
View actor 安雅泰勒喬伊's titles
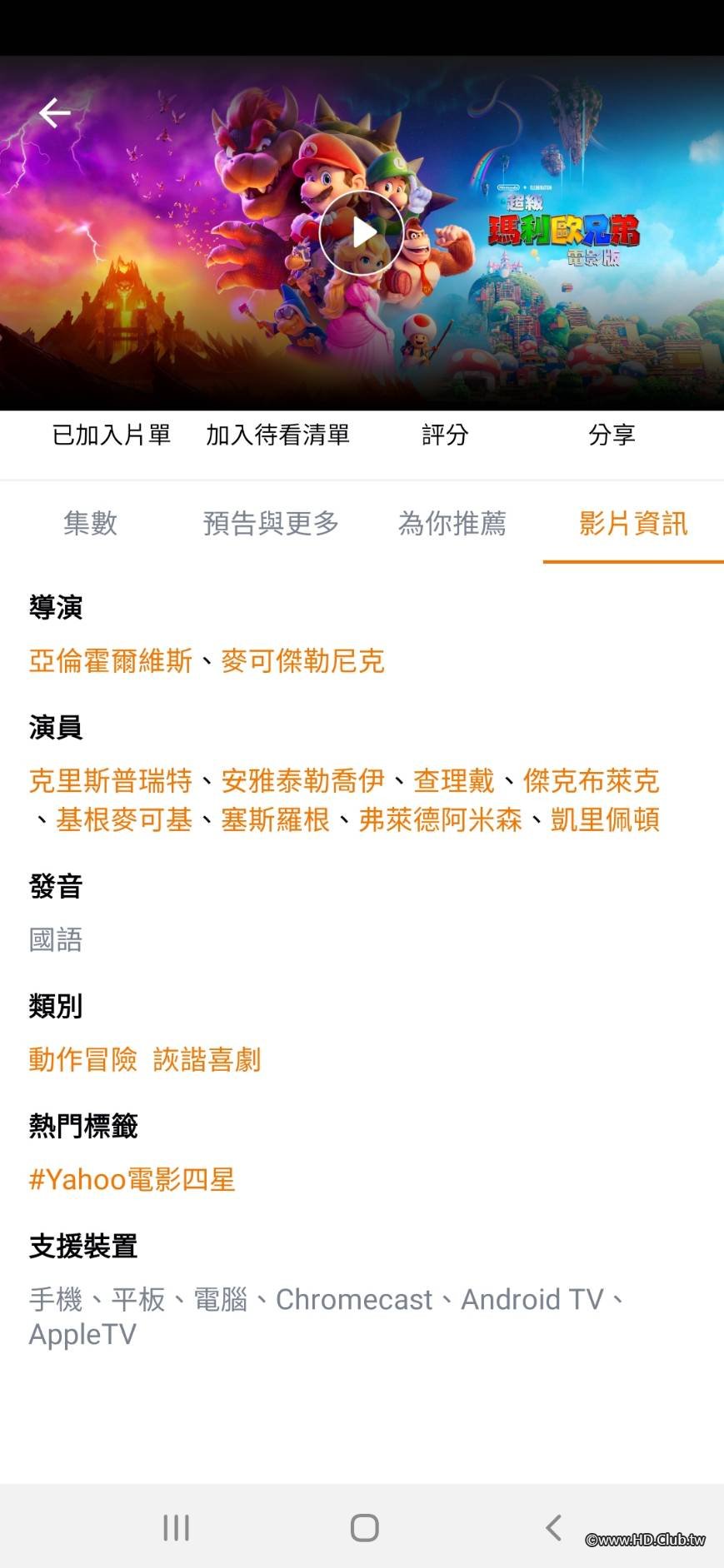[x=302, y=781]
